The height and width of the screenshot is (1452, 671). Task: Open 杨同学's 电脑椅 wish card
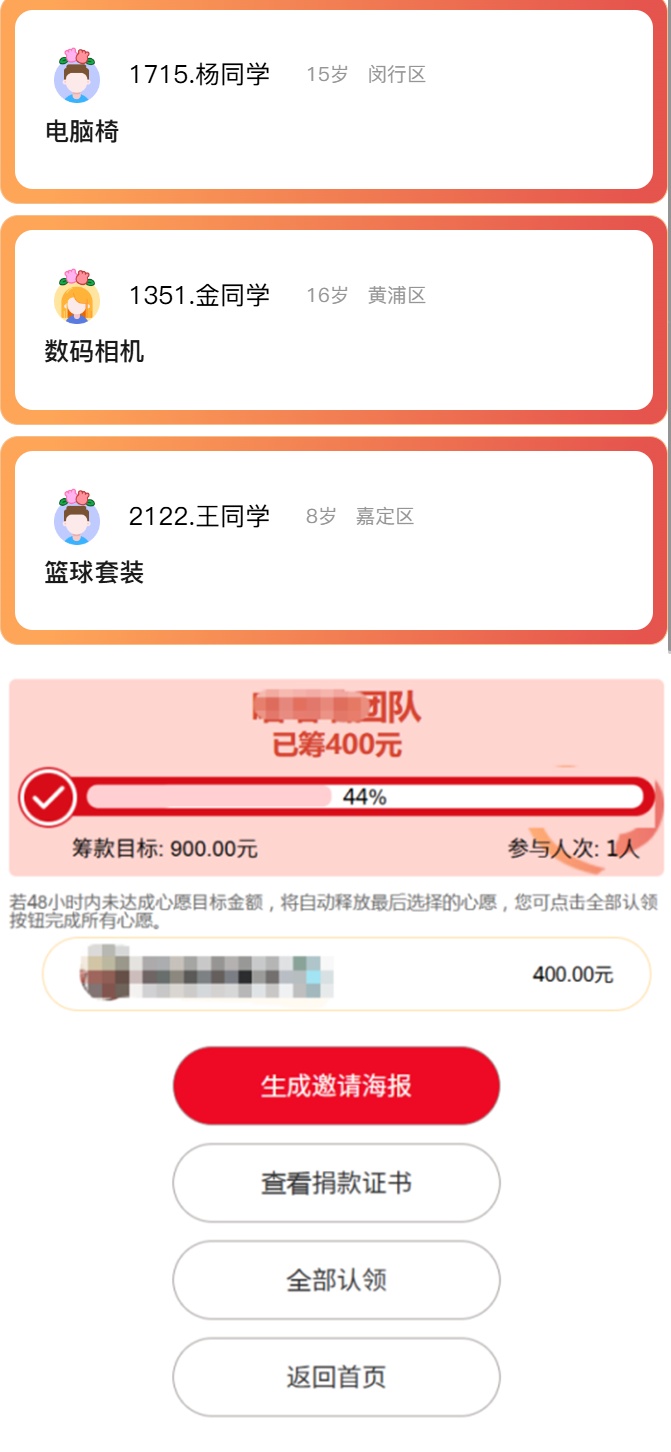[334, 100]
